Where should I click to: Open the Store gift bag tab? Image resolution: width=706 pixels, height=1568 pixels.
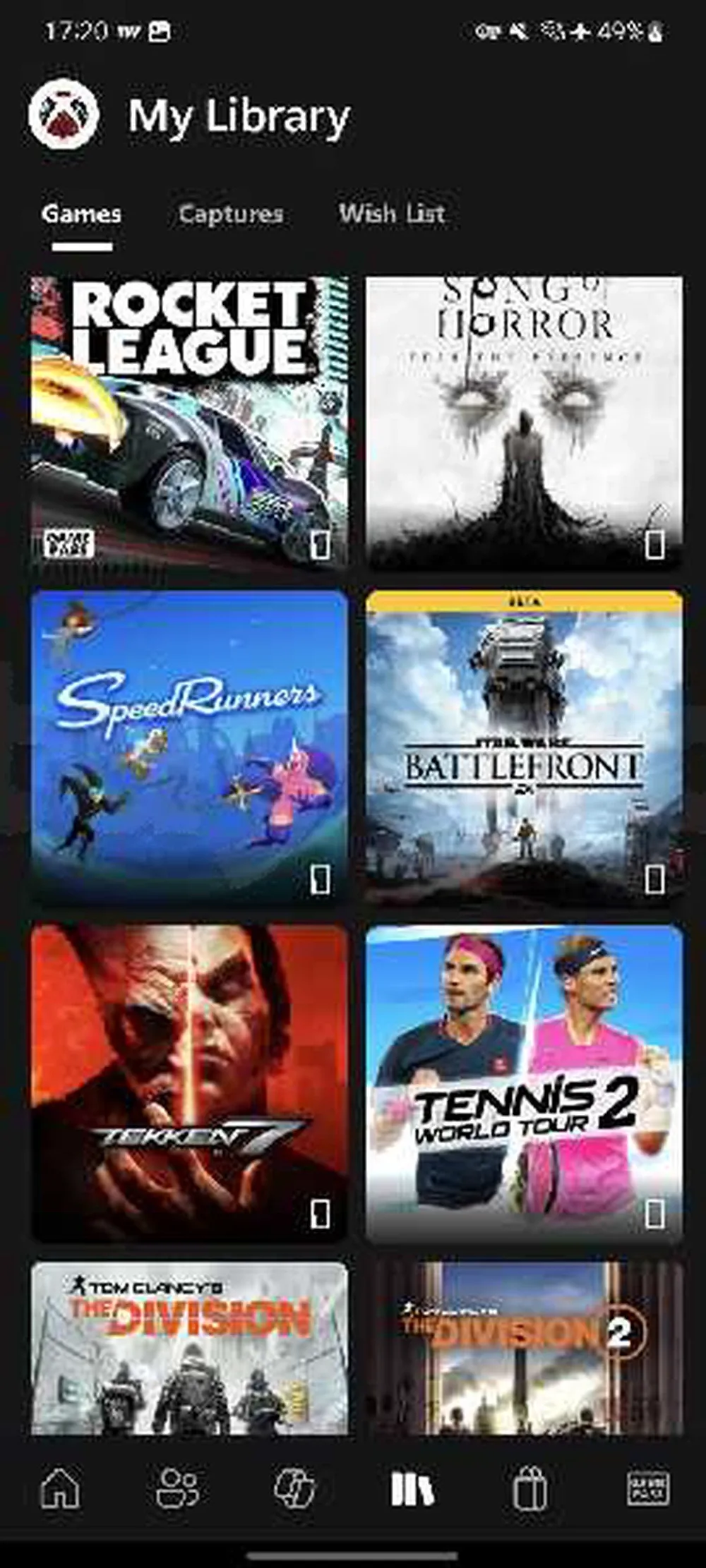tap(529, 1488)
